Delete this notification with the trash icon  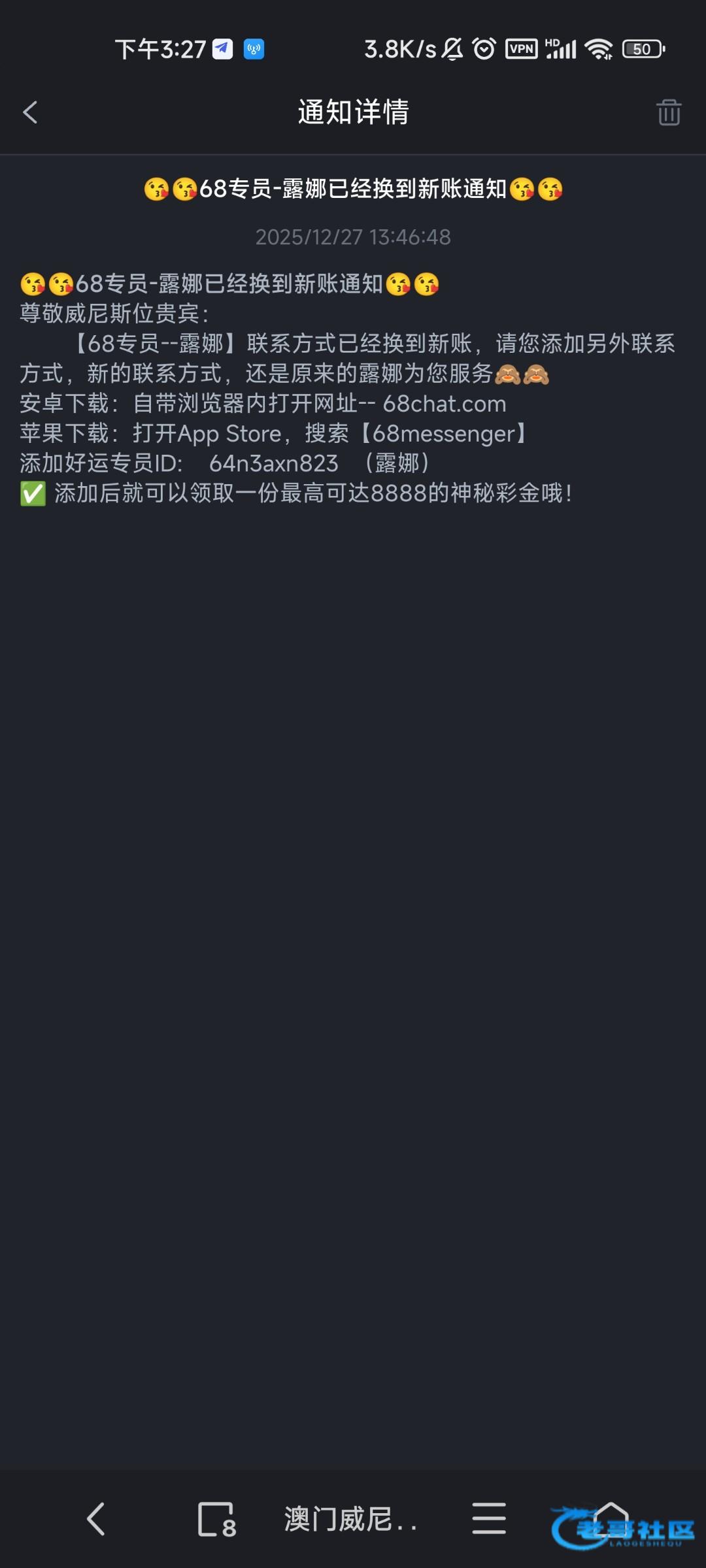click(x=668, y=112)
